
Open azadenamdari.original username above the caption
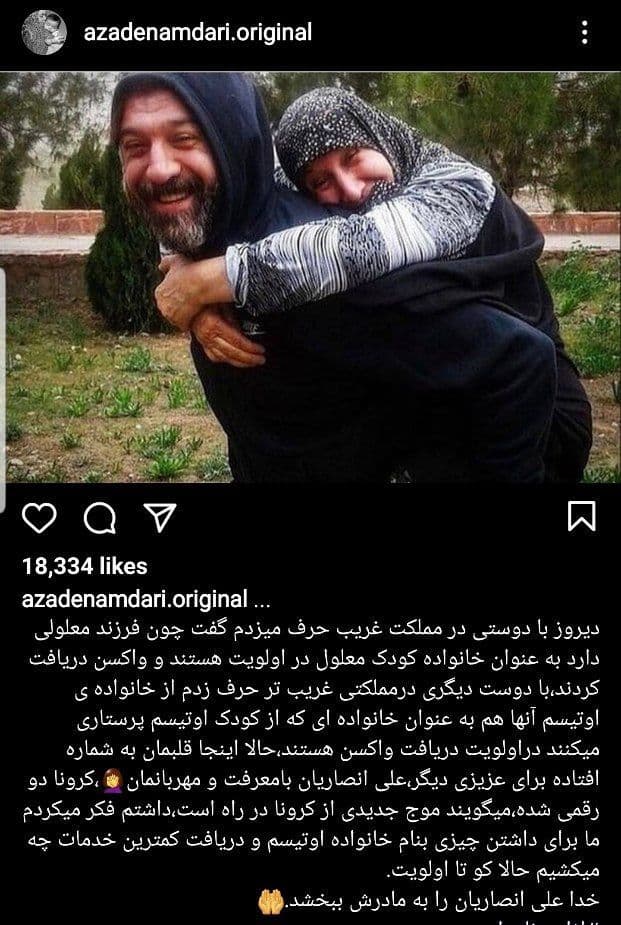134,599
